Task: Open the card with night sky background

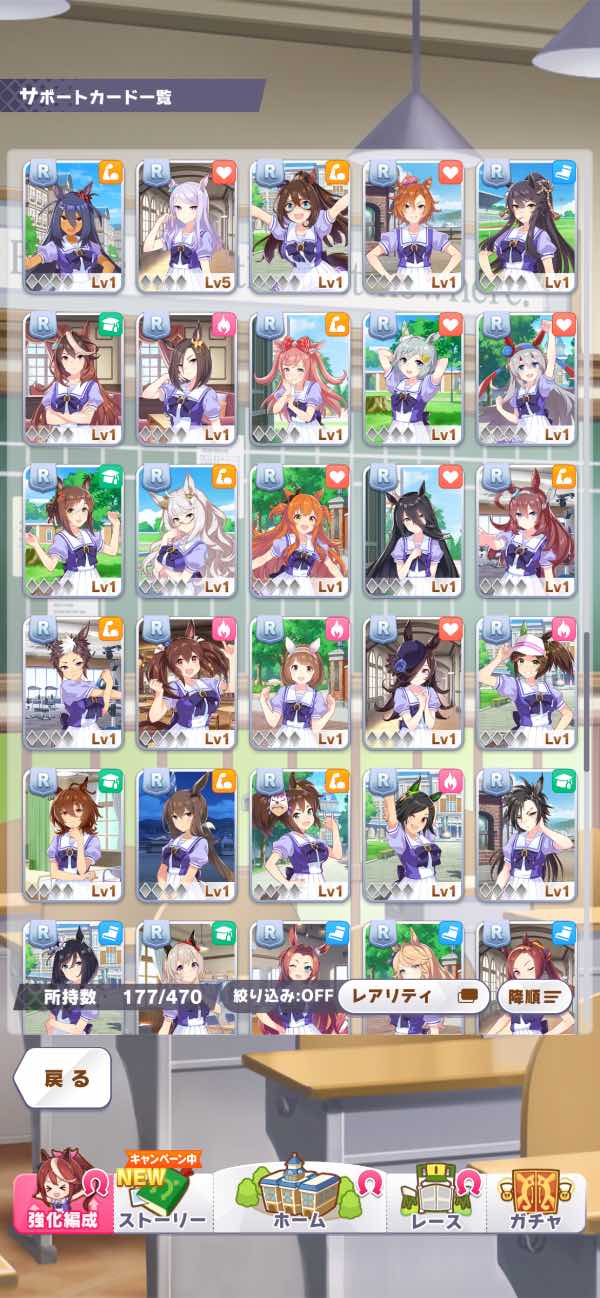Action: coord(186,834)
